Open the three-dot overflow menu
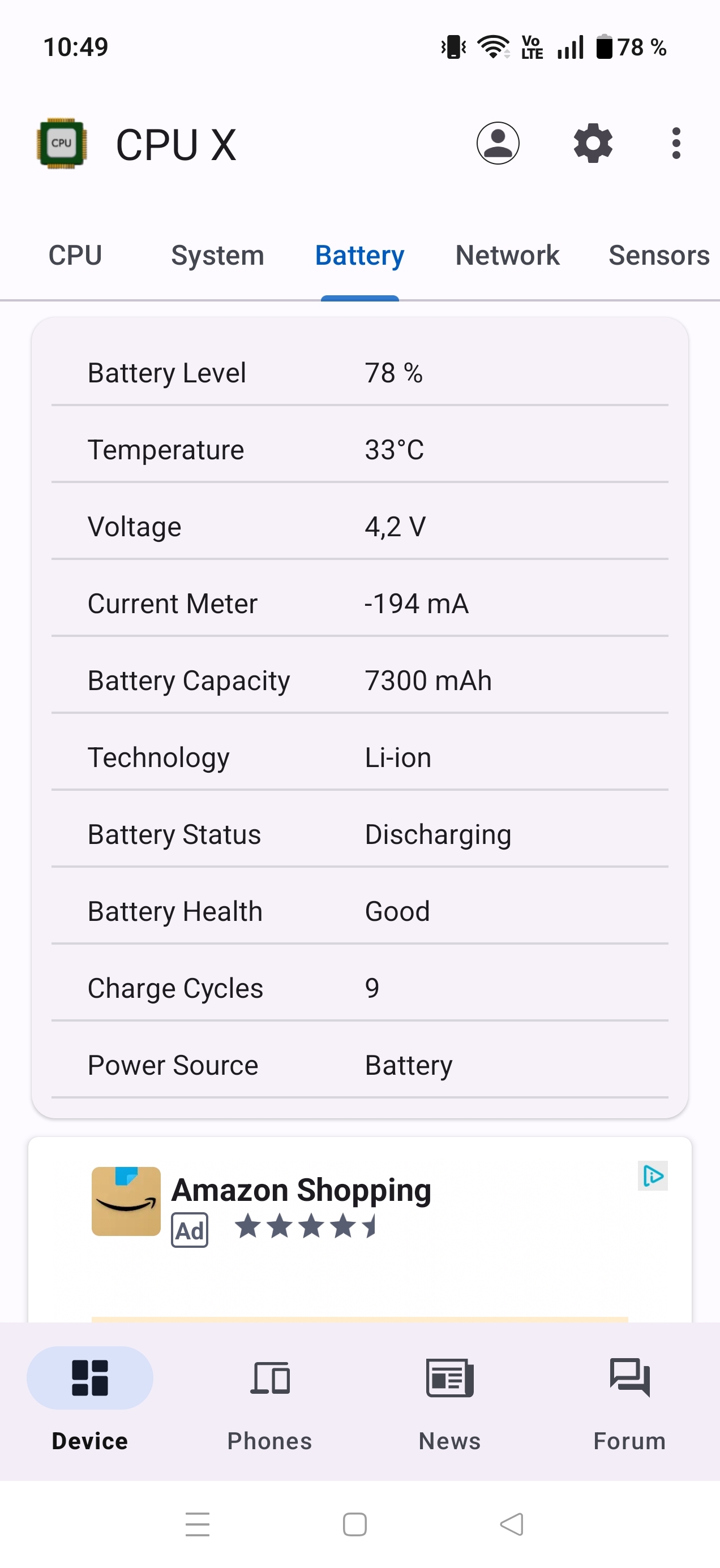 pos(675,144)
